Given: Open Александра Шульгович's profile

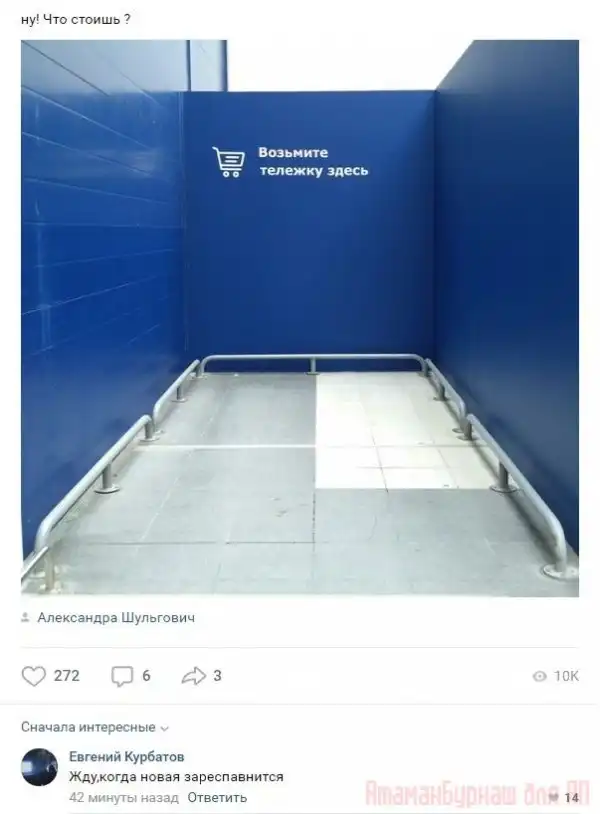Looking at the screenshot, I should click(x=116, y=618).
